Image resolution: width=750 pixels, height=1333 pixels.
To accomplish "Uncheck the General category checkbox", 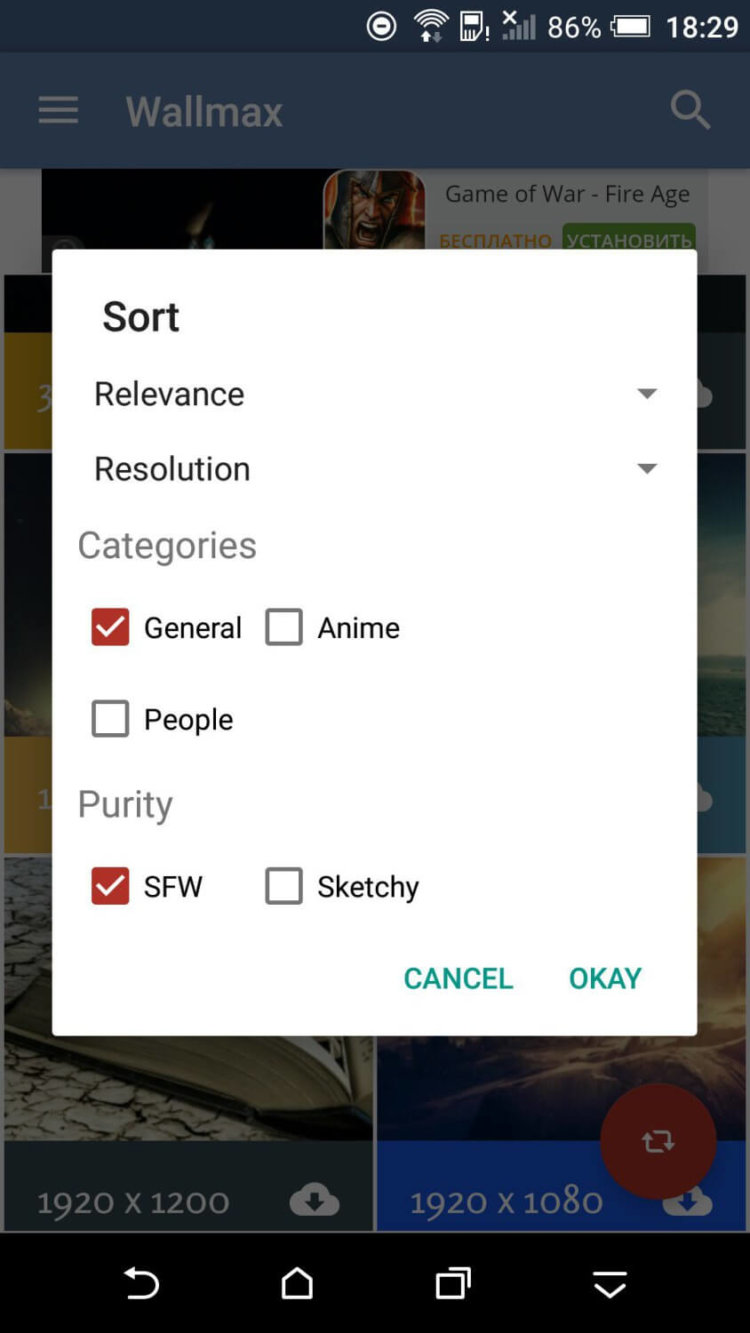I will coord(111,628).
